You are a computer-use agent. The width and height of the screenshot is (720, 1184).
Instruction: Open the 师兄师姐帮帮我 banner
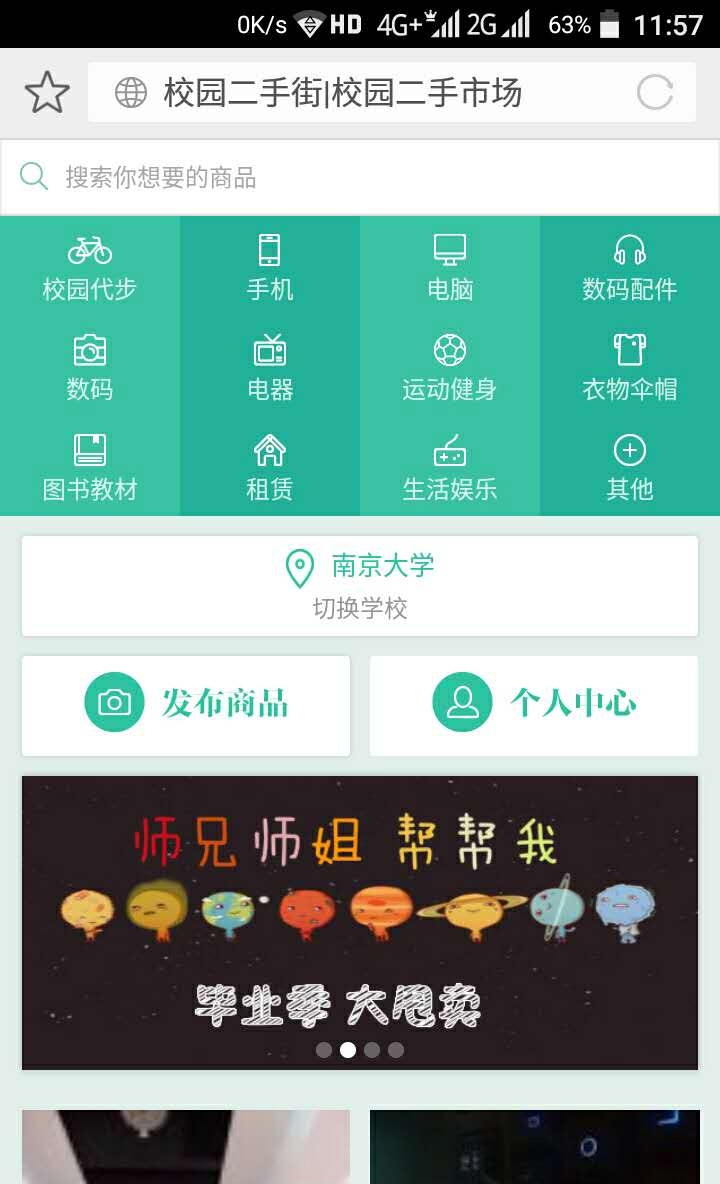point(360,920)
